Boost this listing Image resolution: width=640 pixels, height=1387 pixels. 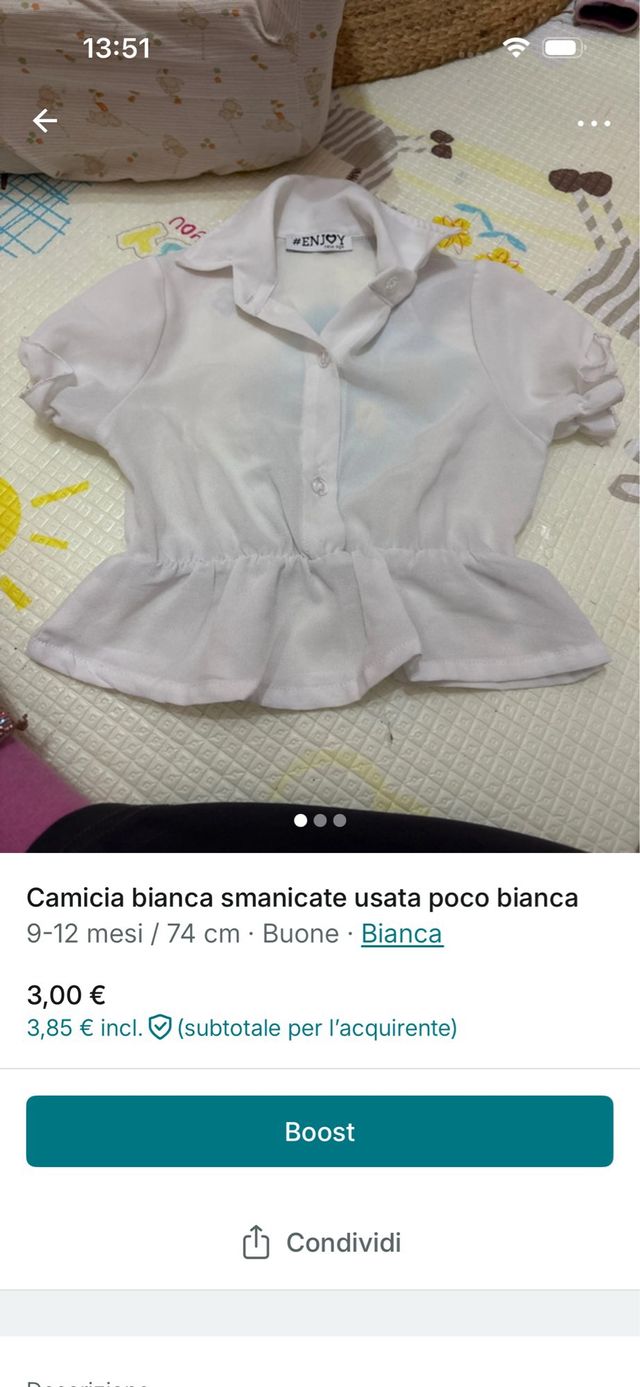point(320,1131)
